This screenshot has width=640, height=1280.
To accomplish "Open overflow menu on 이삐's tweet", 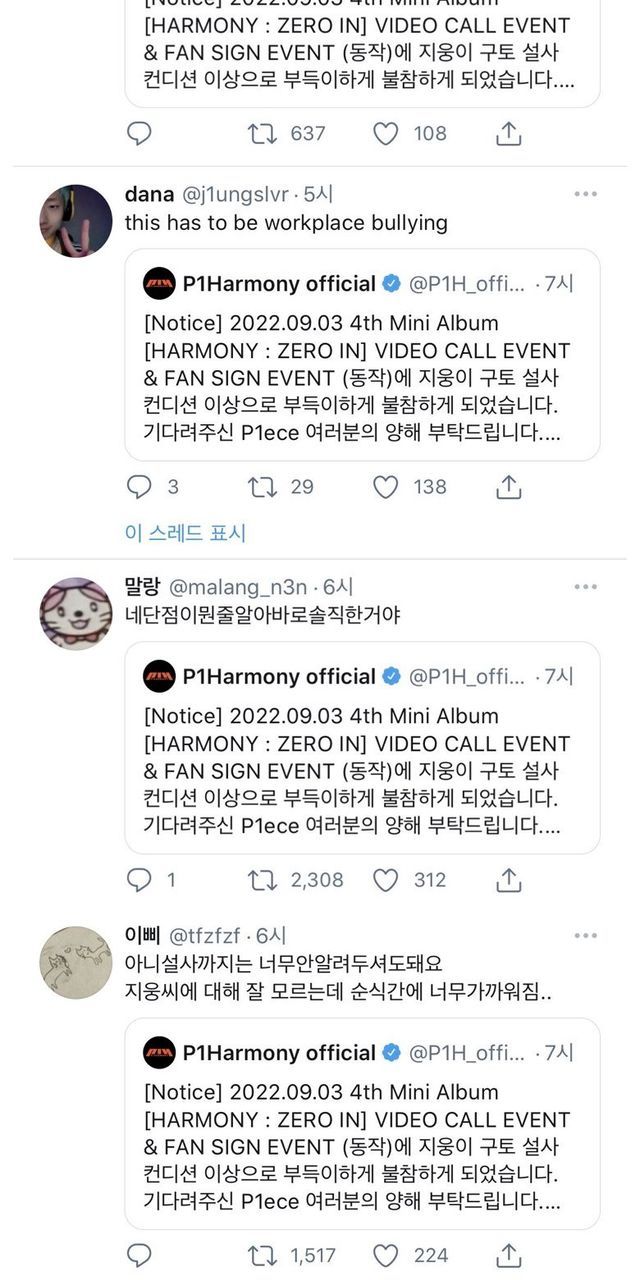I will [x=586, y=936].
